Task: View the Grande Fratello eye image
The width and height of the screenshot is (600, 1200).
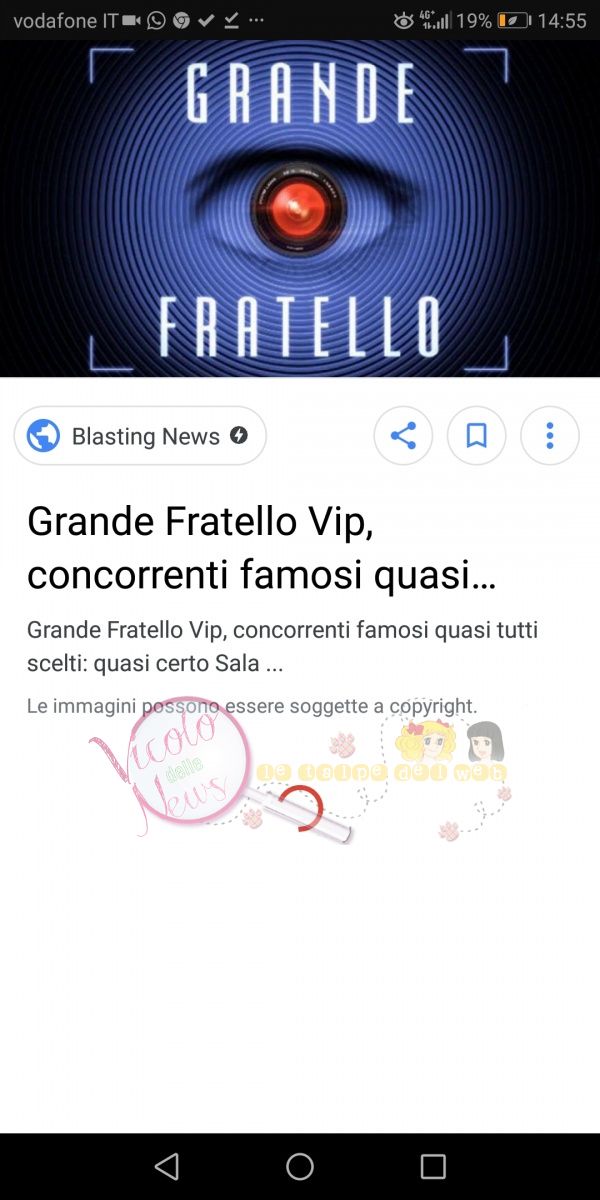Action: tap(300, 208)
